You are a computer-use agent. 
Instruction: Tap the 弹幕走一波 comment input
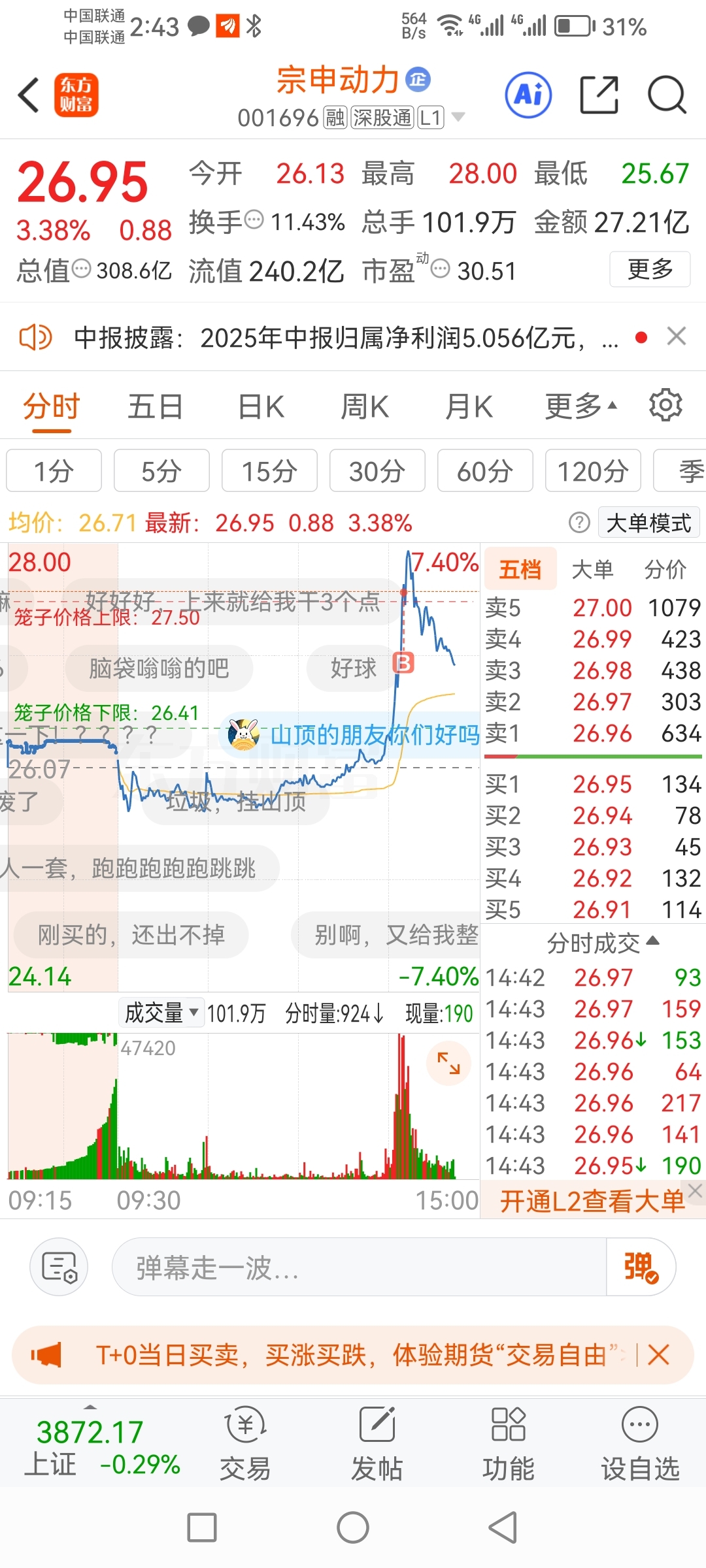tap(359, 1267)
